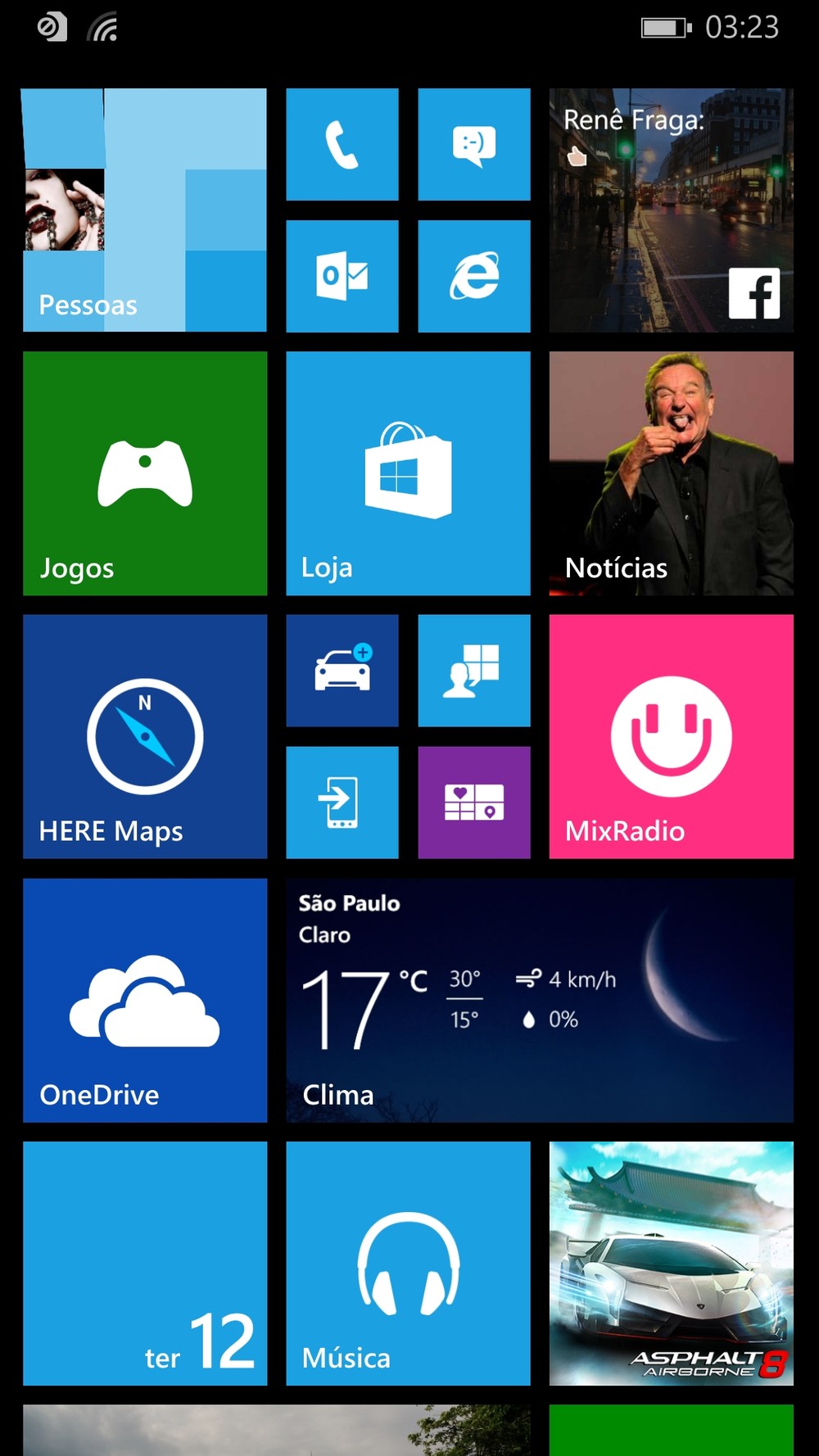Open the car tile with plus sign
819x1456 pixels.
point(342,671)
